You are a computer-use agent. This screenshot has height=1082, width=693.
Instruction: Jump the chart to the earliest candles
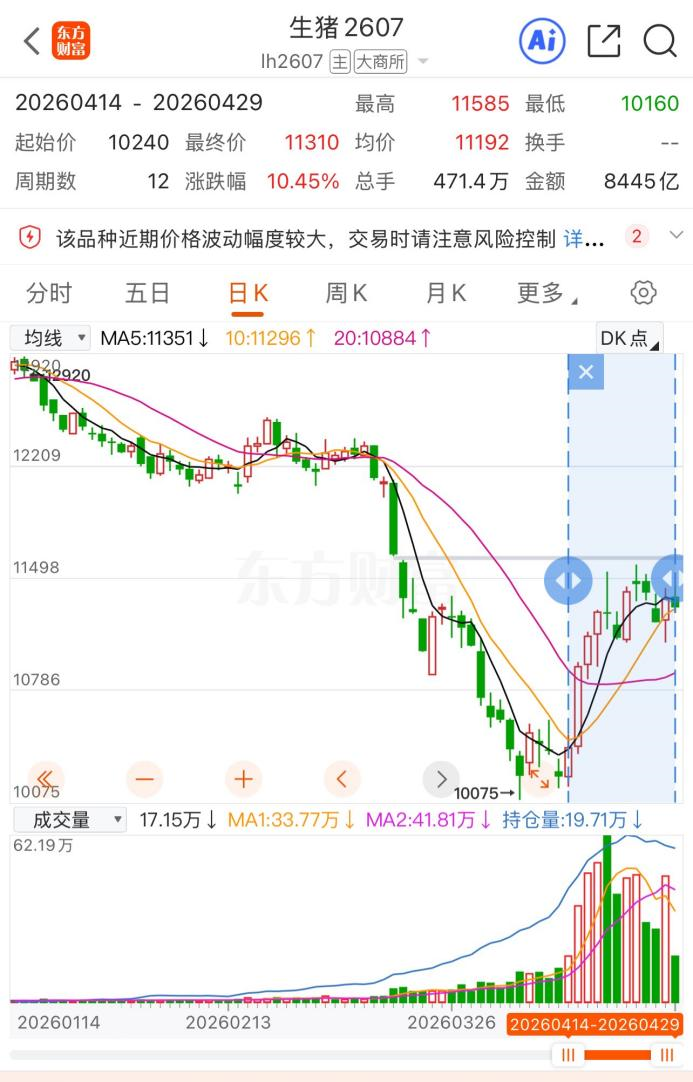(x=44, y=778)
